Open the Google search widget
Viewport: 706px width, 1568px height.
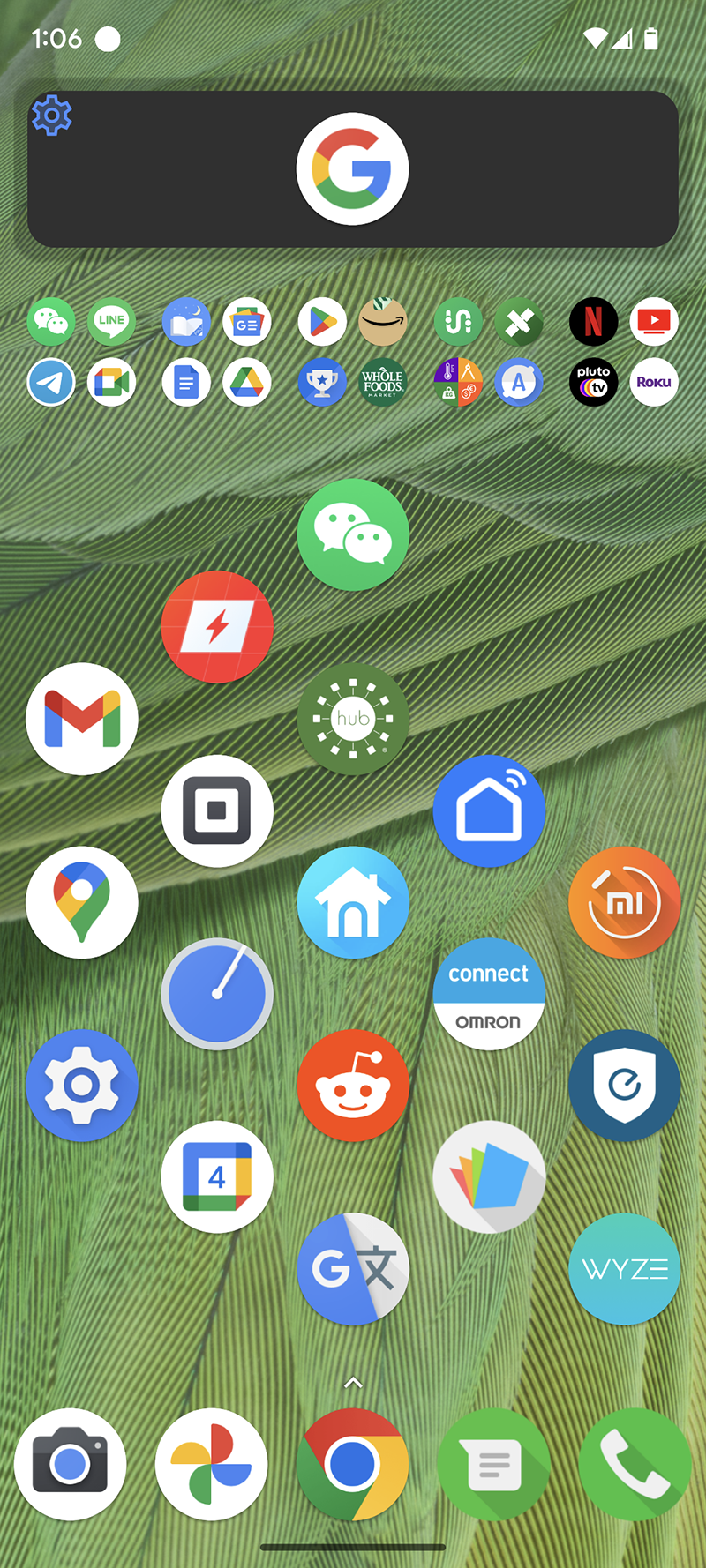352,168
